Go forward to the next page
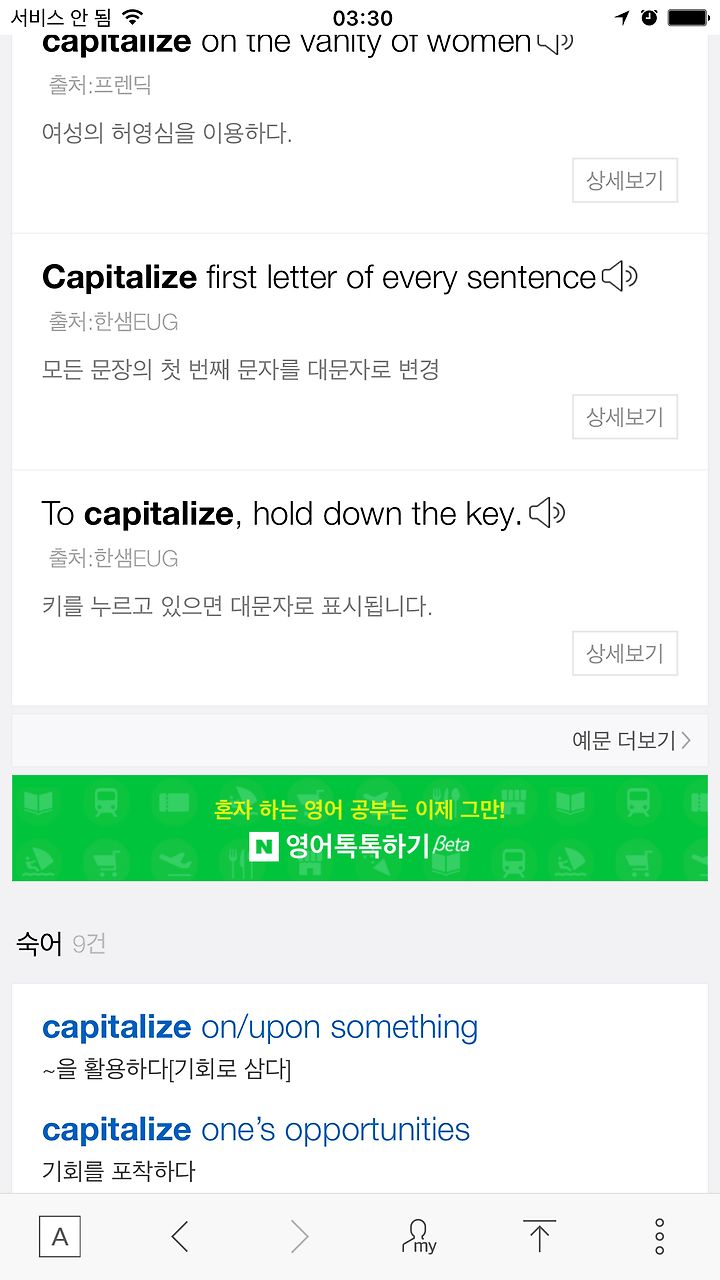 pos(300,1237)
